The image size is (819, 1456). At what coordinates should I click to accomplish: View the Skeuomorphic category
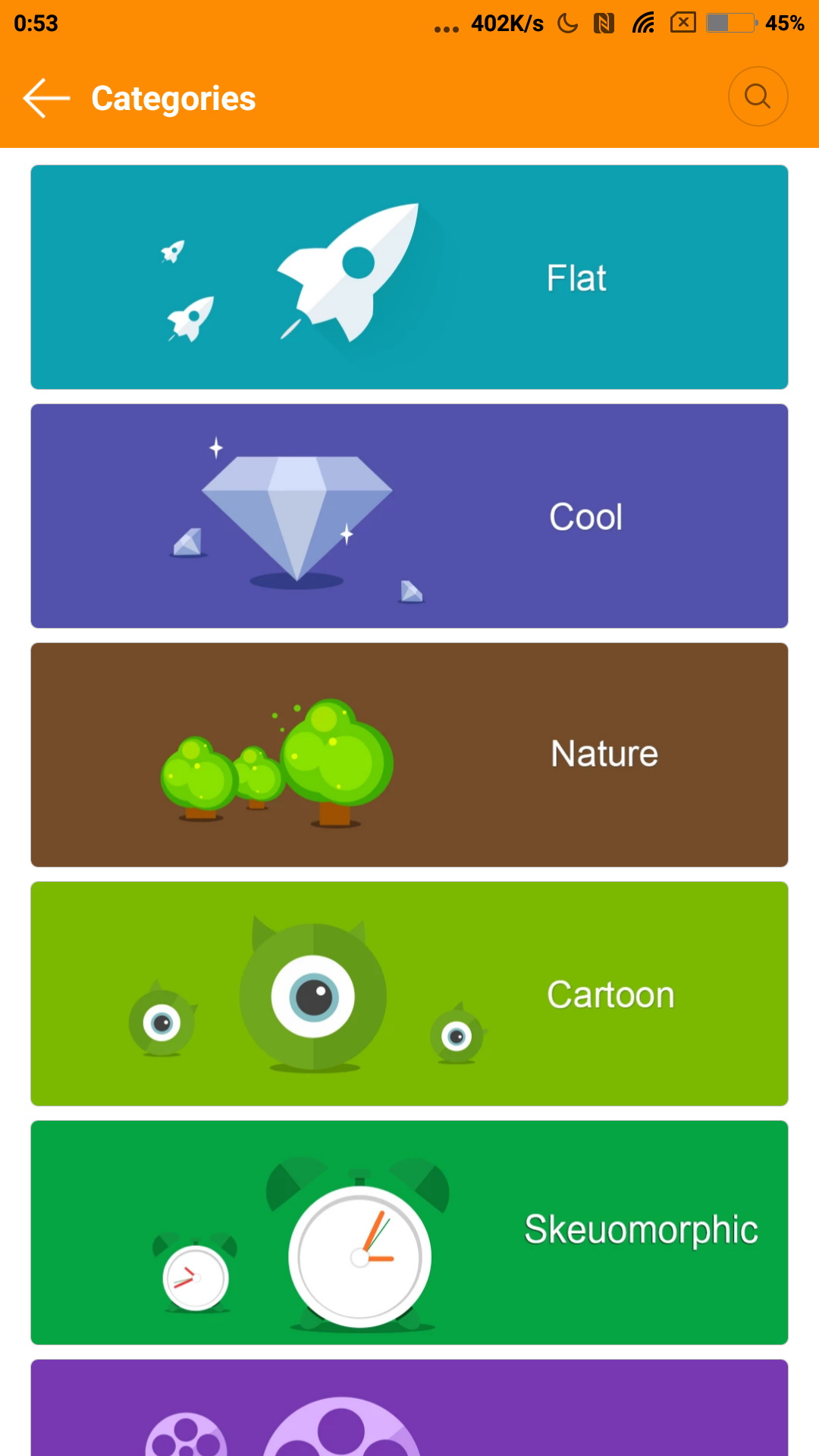click(x=409, y=1232)
